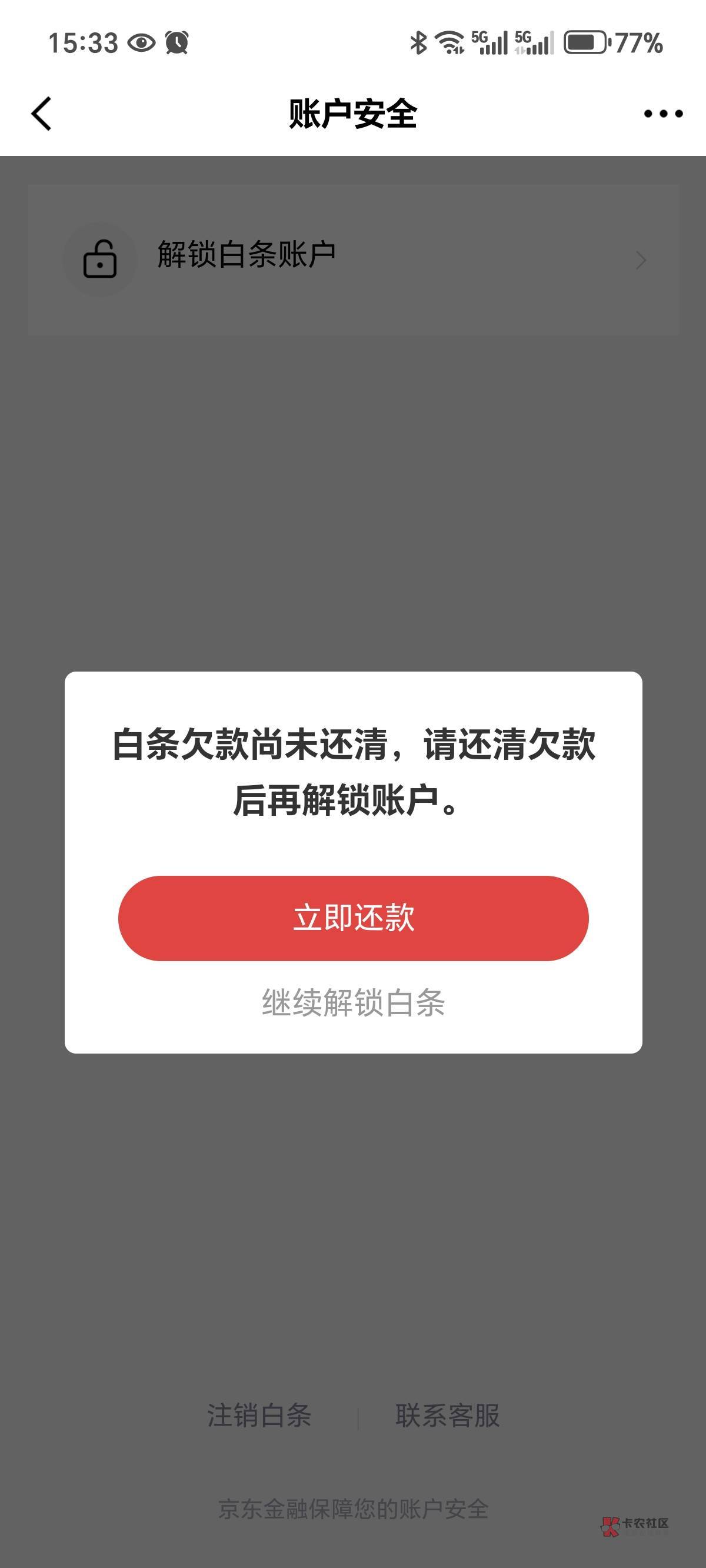Tap the red 立即还款 button
Viewport: 706px width, 1568px height.
(x=353, y=918)
